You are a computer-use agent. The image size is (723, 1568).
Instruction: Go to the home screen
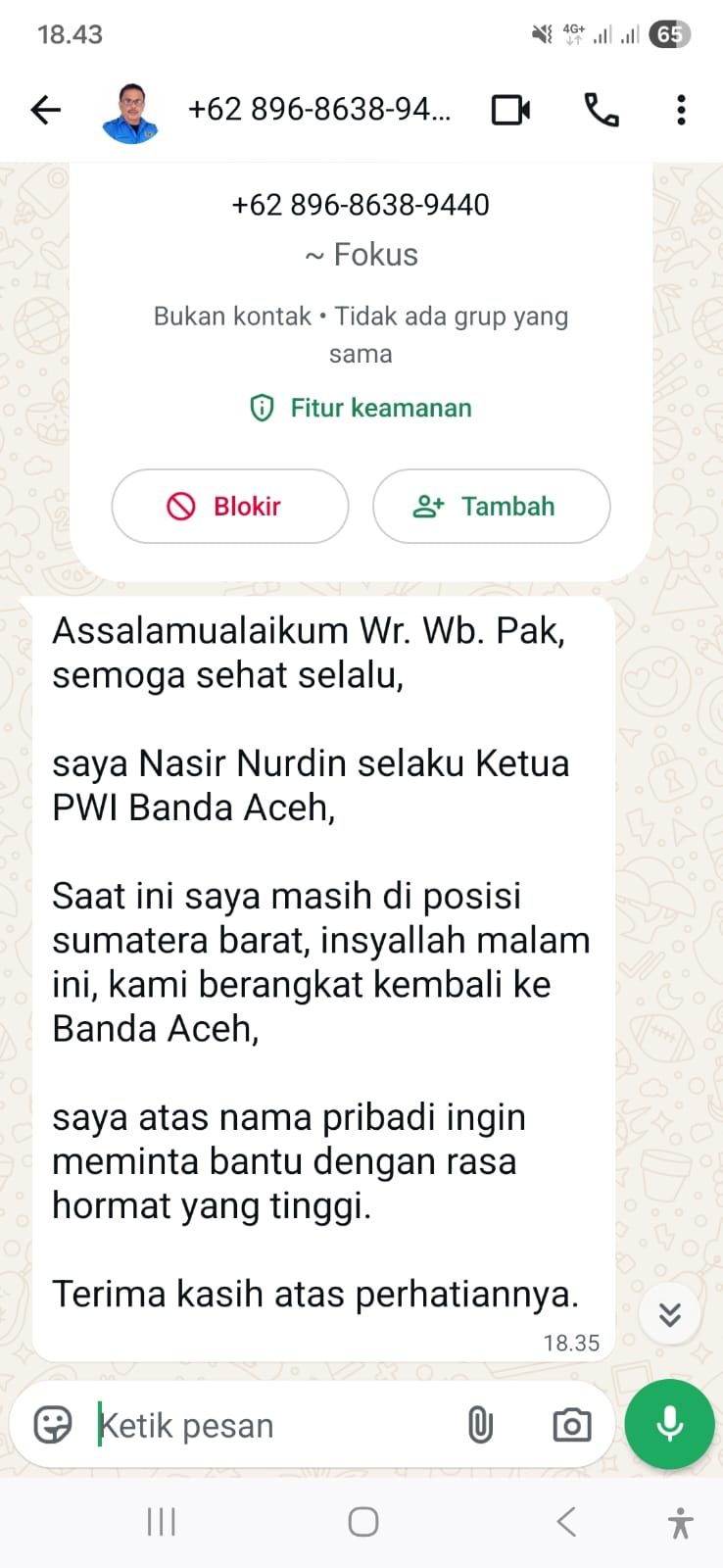[362, 1522]
